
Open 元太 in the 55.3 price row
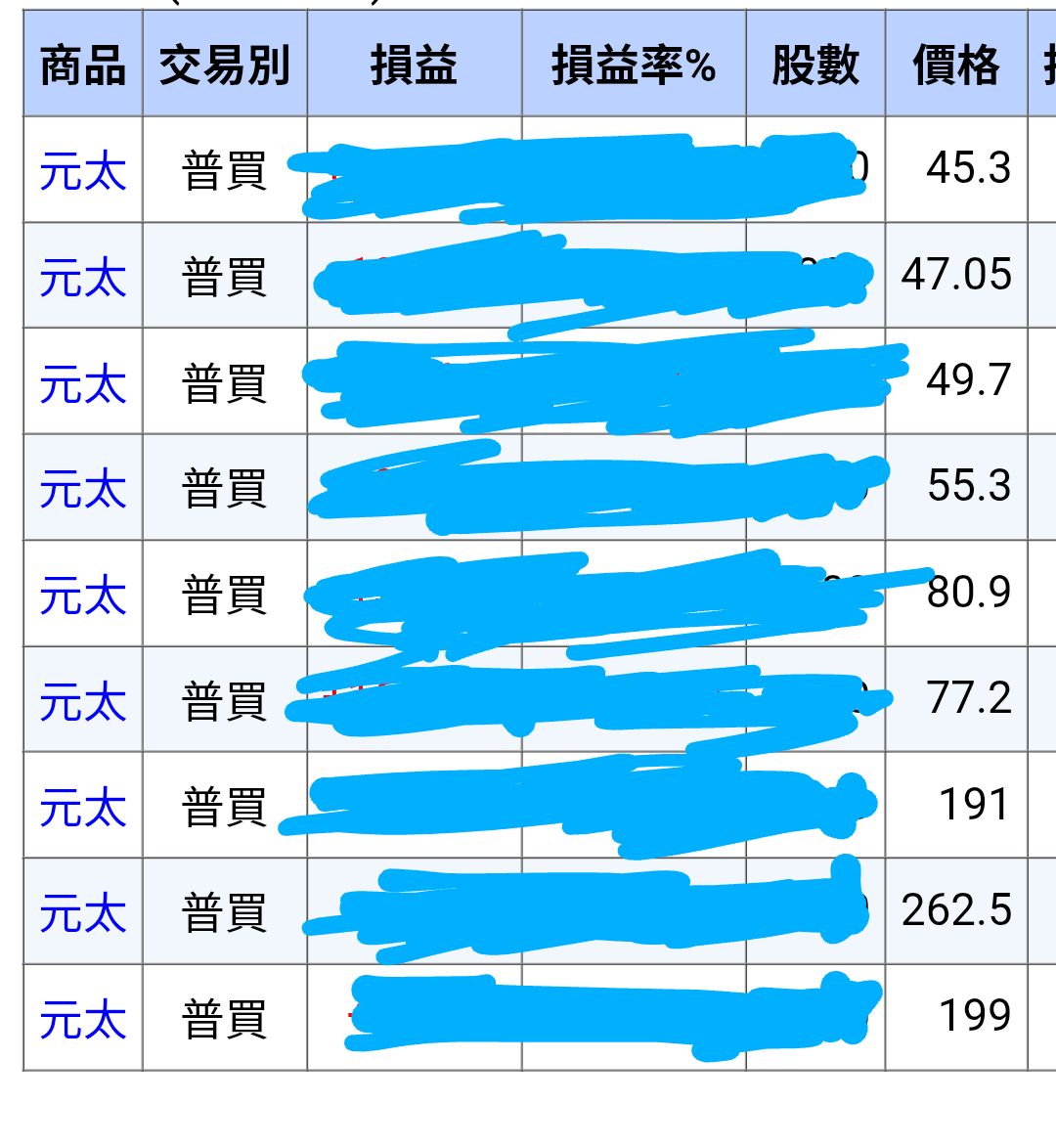click(x=83, y=489)
